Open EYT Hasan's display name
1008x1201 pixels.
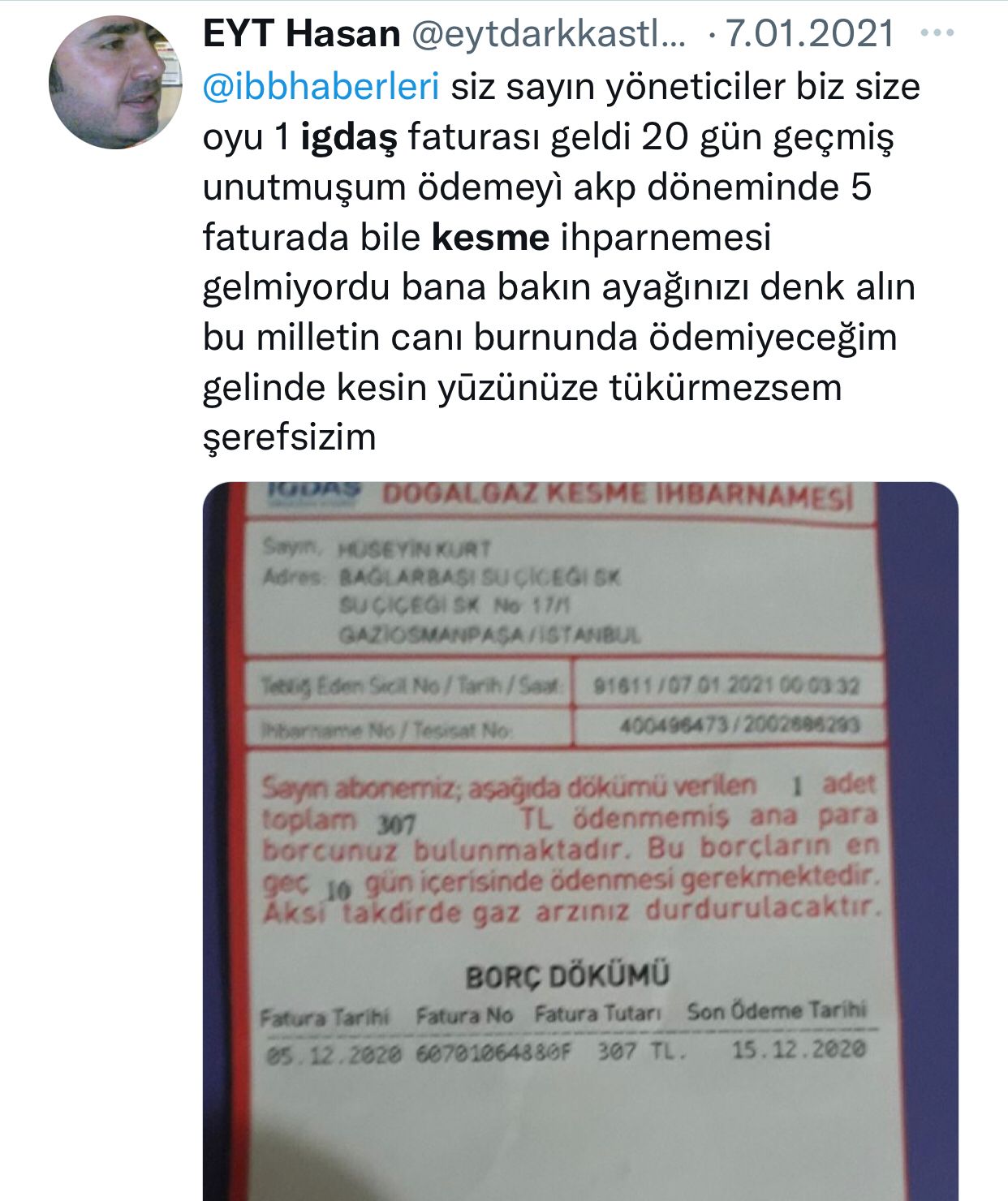301,33
